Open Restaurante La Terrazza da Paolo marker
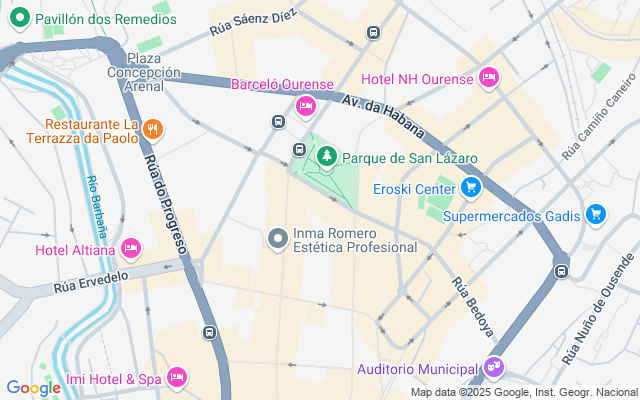 [x=153, y=130]
